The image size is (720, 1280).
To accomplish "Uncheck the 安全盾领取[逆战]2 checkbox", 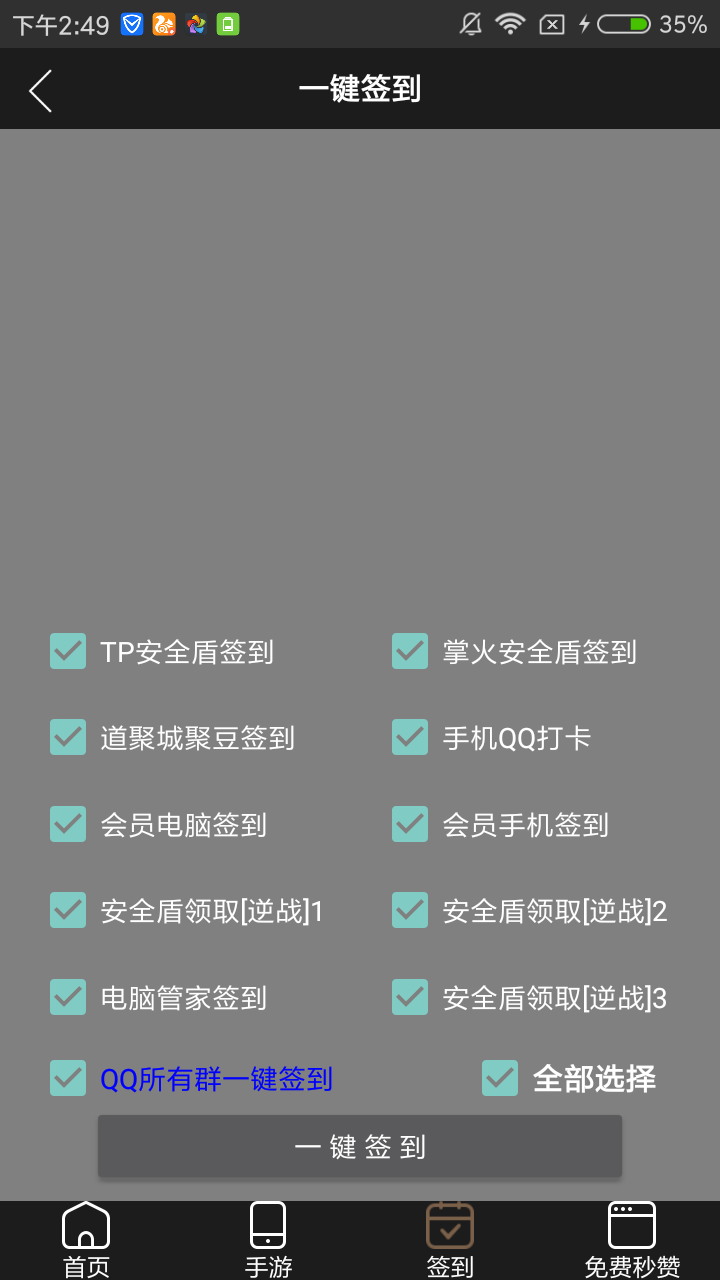I will point(410,910).
